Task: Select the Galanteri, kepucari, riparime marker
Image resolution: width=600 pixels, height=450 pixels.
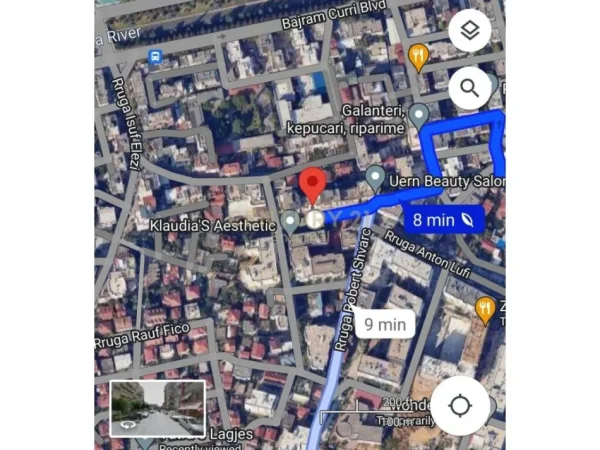Action: [419, 113]
